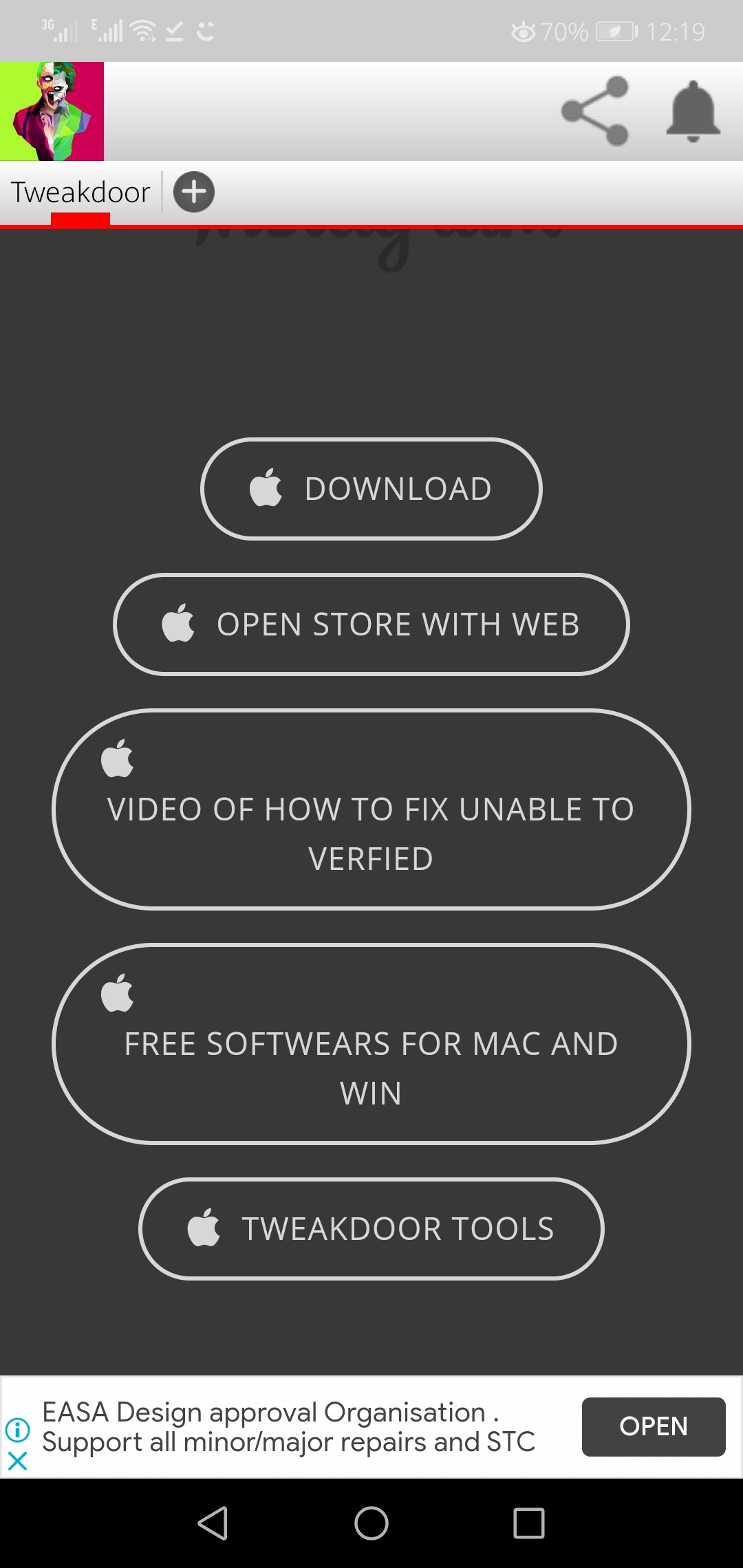The height and width of the screenshot is (1568, 743).
Task: Share this page with the share icon
Action: 595,111
